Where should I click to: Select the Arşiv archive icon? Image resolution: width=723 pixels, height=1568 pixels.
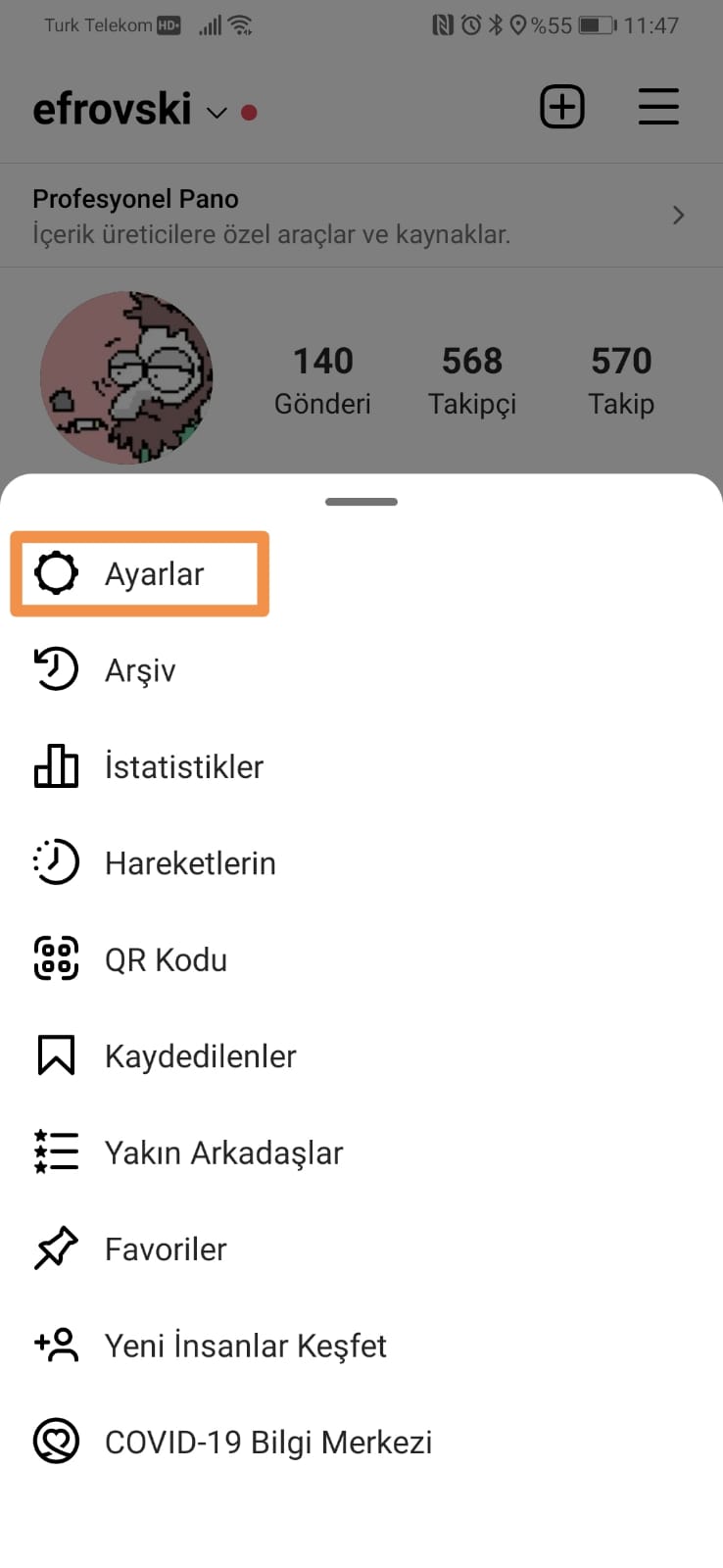coord(56,669)
